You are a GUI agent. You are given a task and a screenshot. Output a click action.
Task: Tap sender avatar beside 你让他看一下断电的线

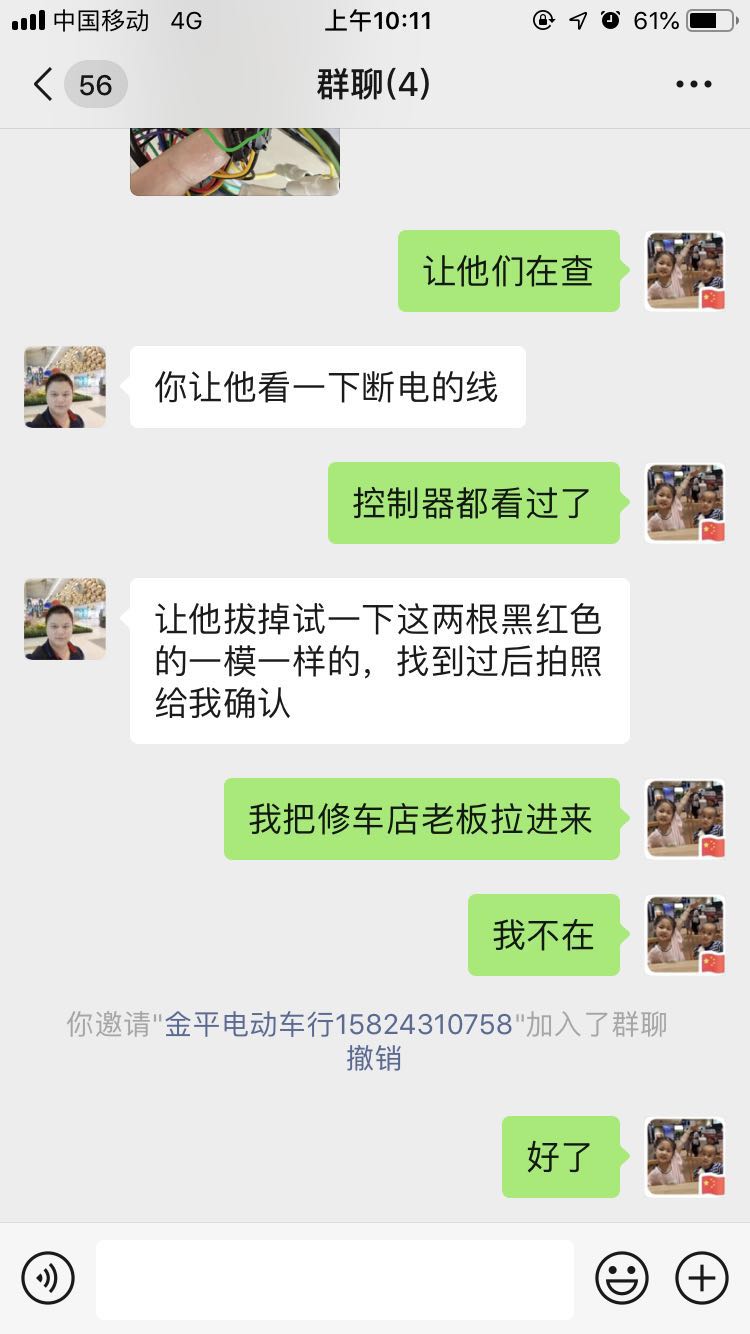click(x=65, y=387)
